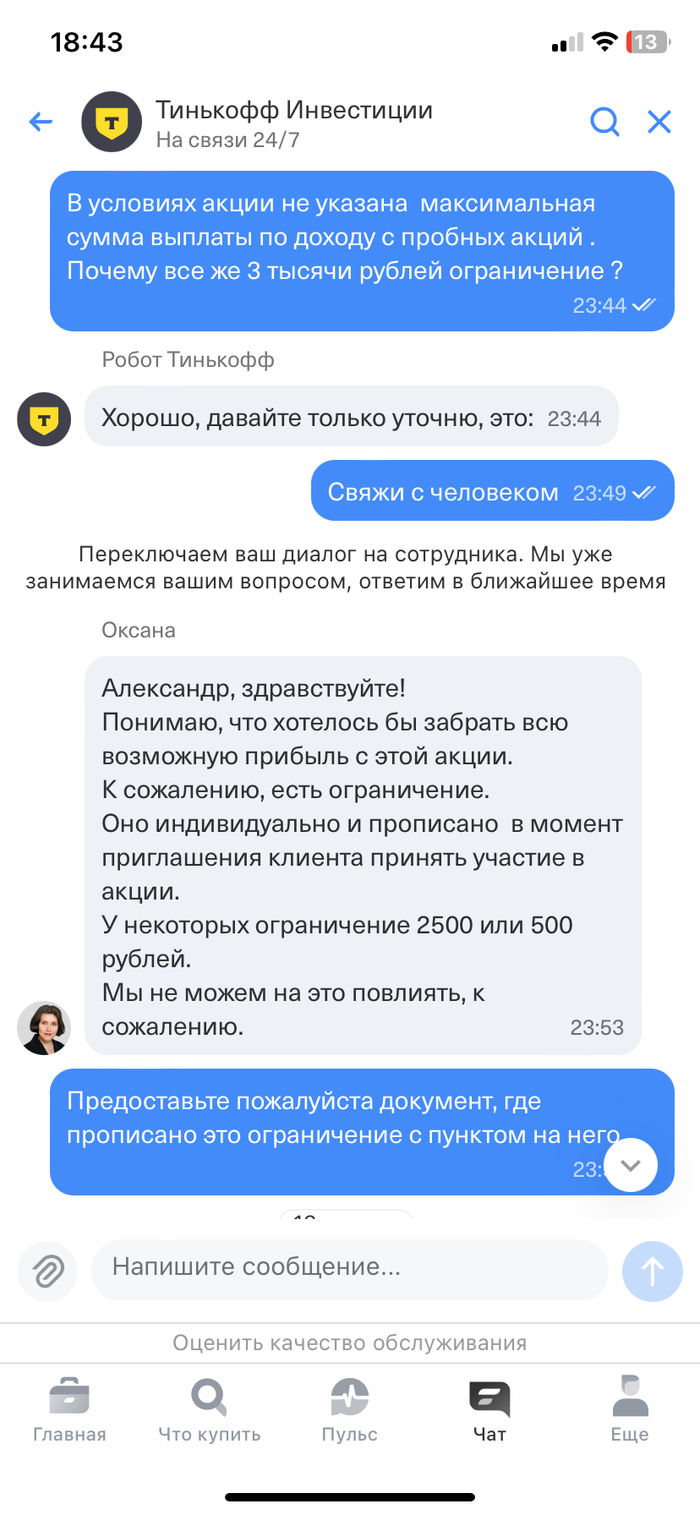Attach a file with the paperclip
700x1515 pixels.
coord(47,1271)
